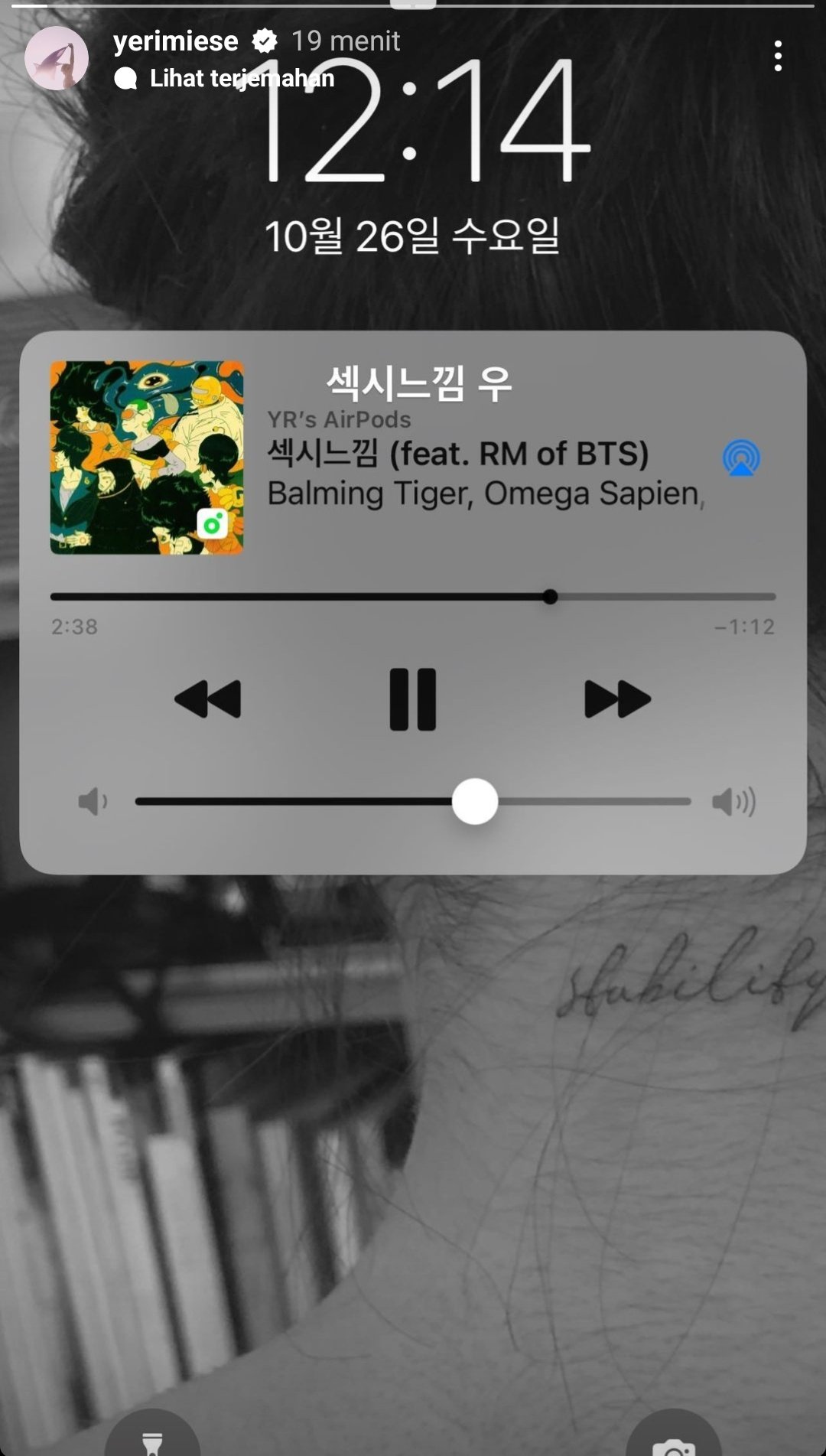Tap the yerimiese username

175,41
